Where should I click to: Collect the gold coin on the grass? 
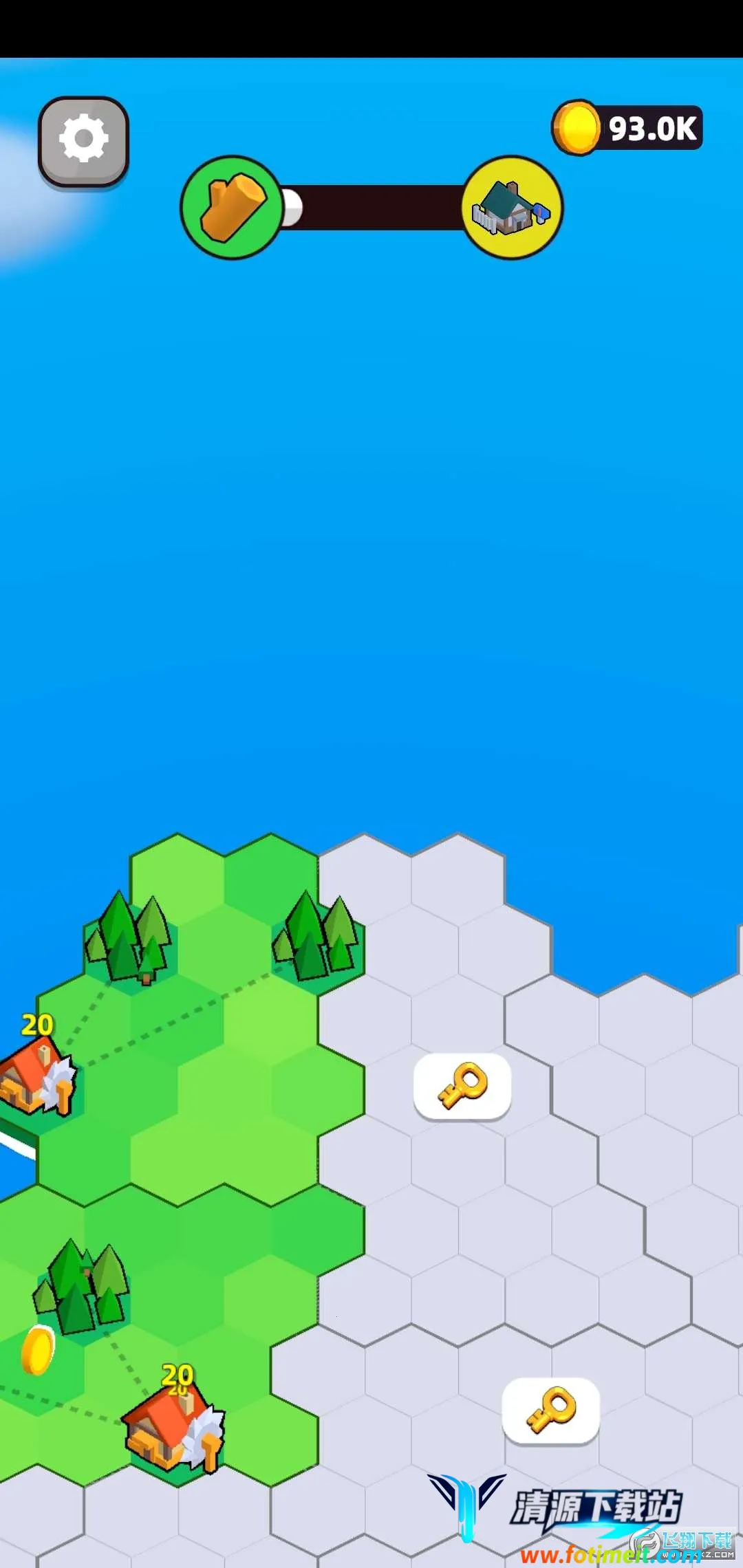pyautogui.click(x=38, y=1349)
